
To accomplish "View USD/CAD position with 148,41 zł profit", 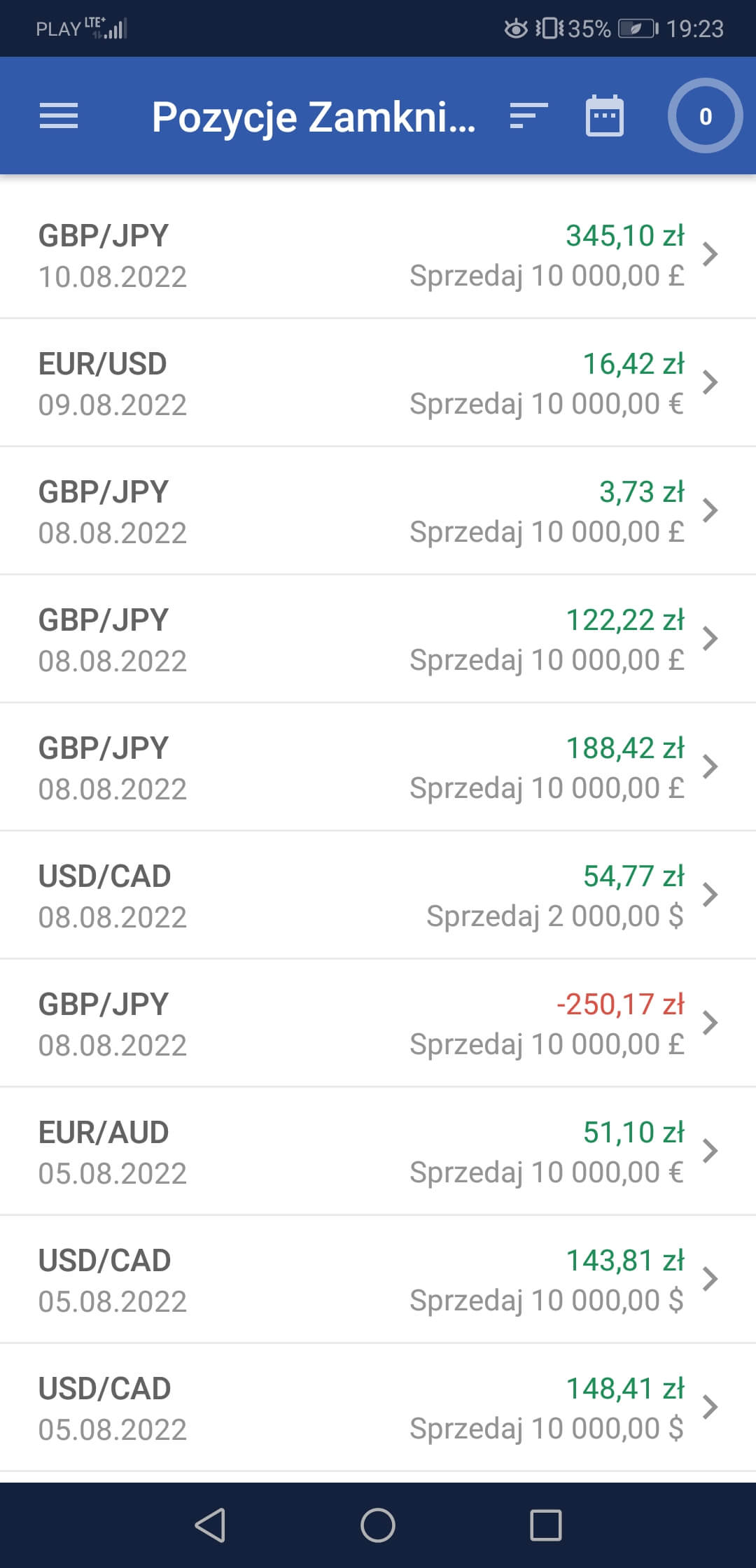I will pos(378,1408).
